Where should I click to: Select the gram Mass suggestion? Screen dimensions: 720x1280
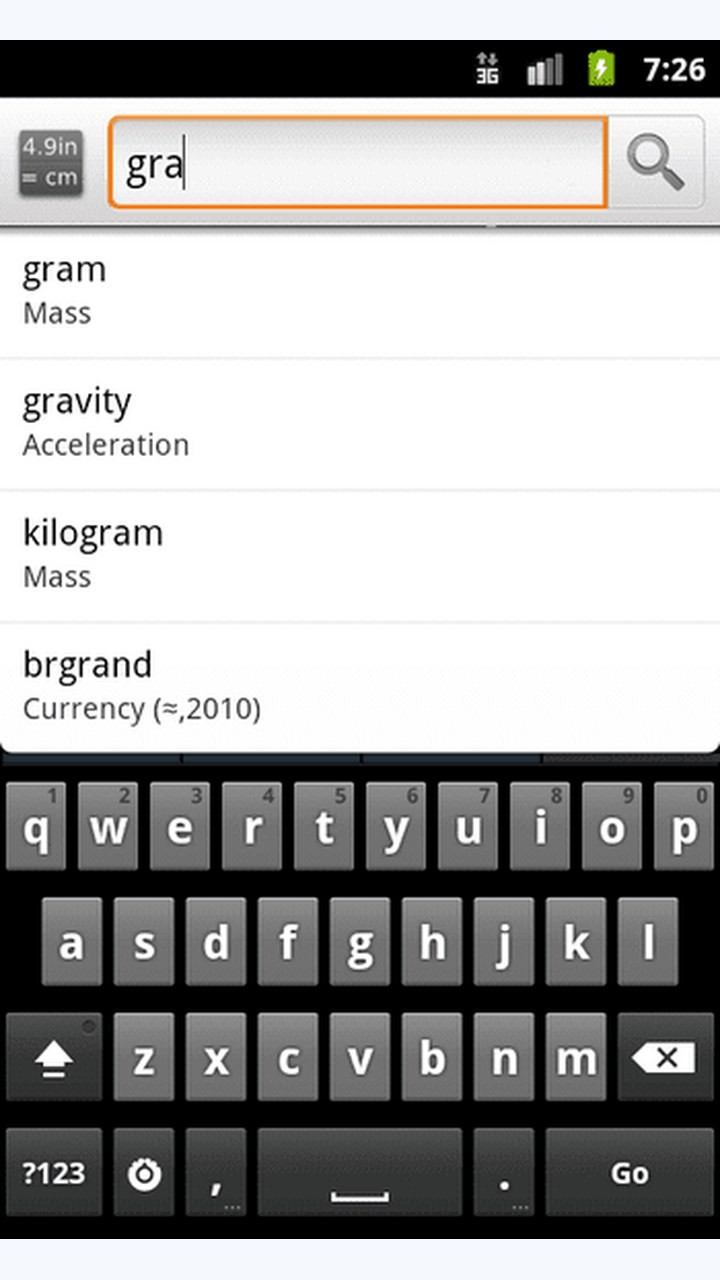point(360,292)
